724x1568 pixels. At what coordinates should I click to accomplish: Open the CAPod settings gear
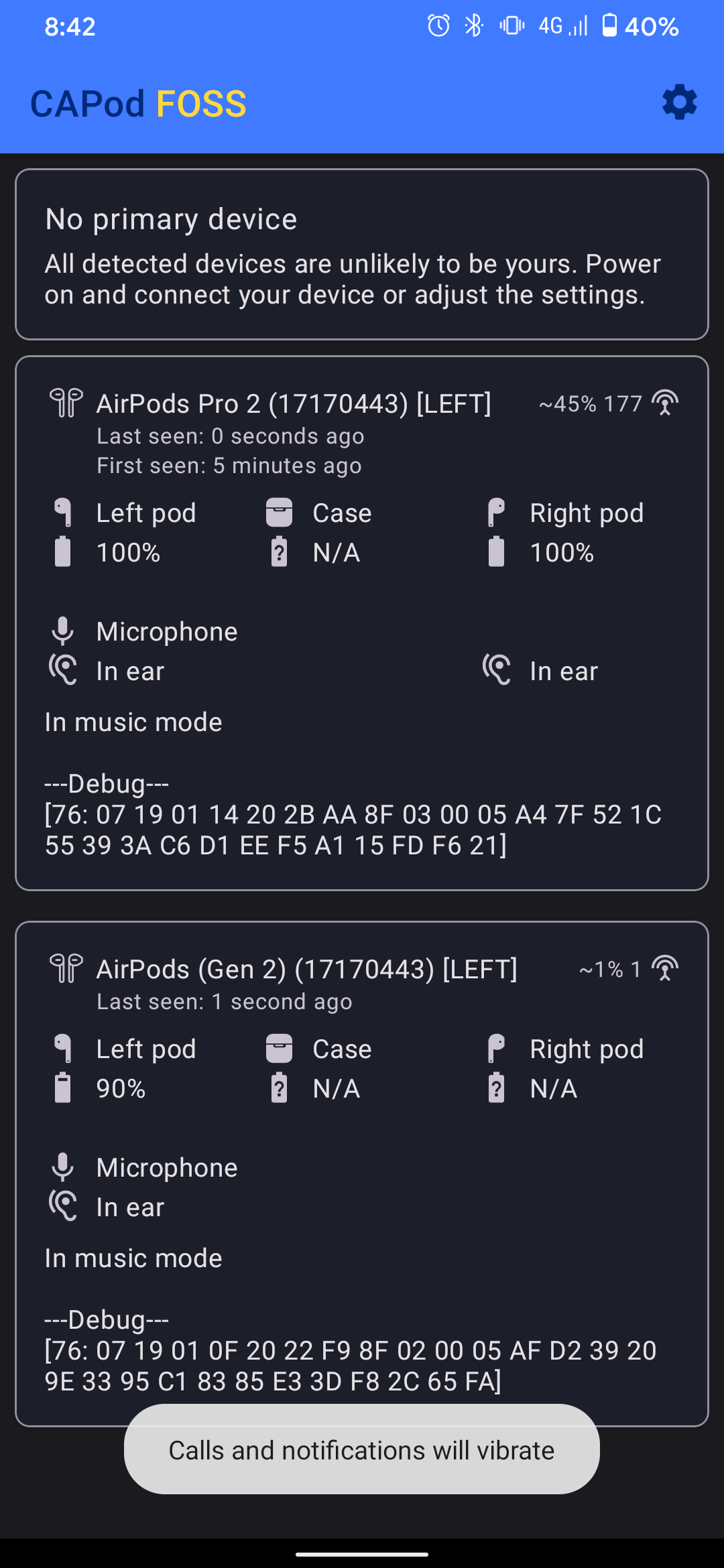[x=680, y=103]
